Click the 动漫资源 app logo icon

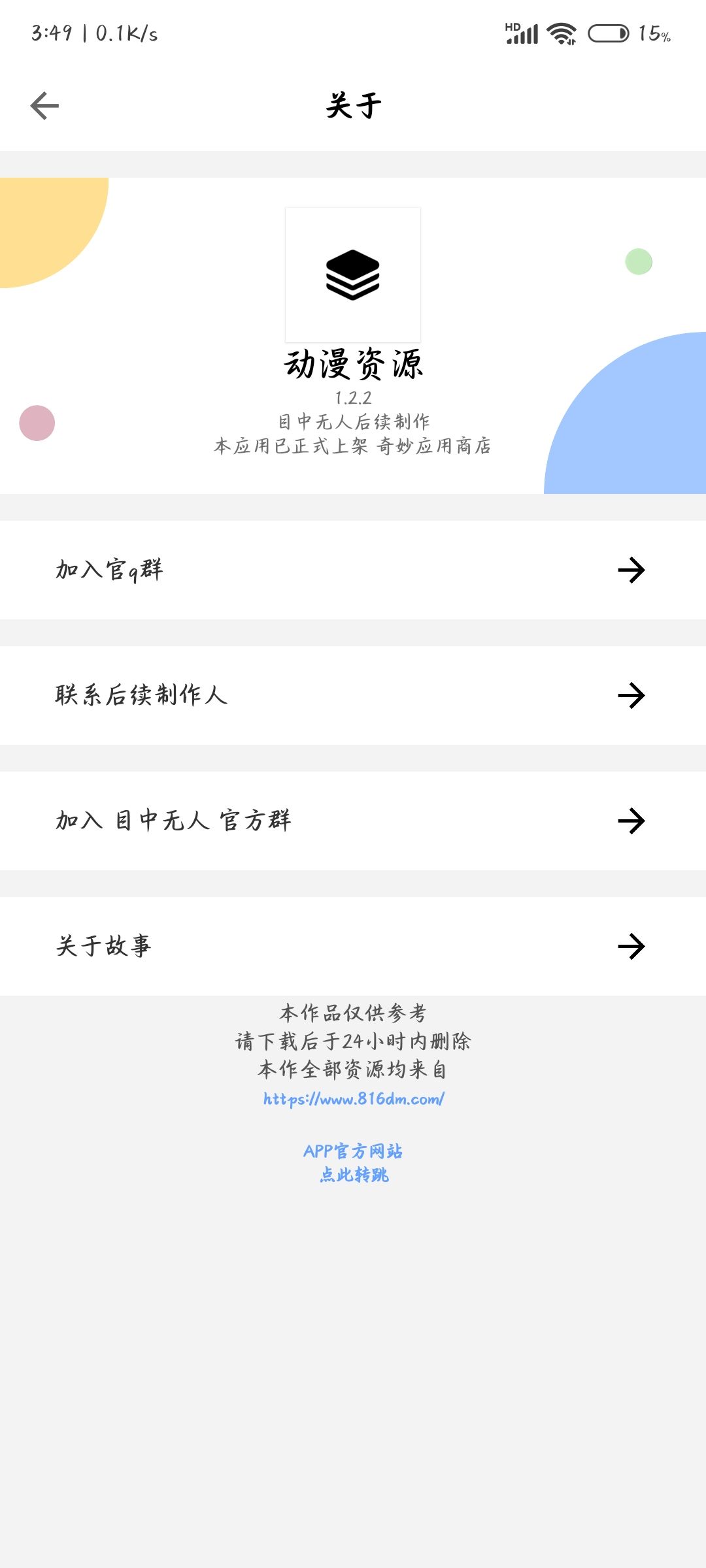[x=353, y=274]
